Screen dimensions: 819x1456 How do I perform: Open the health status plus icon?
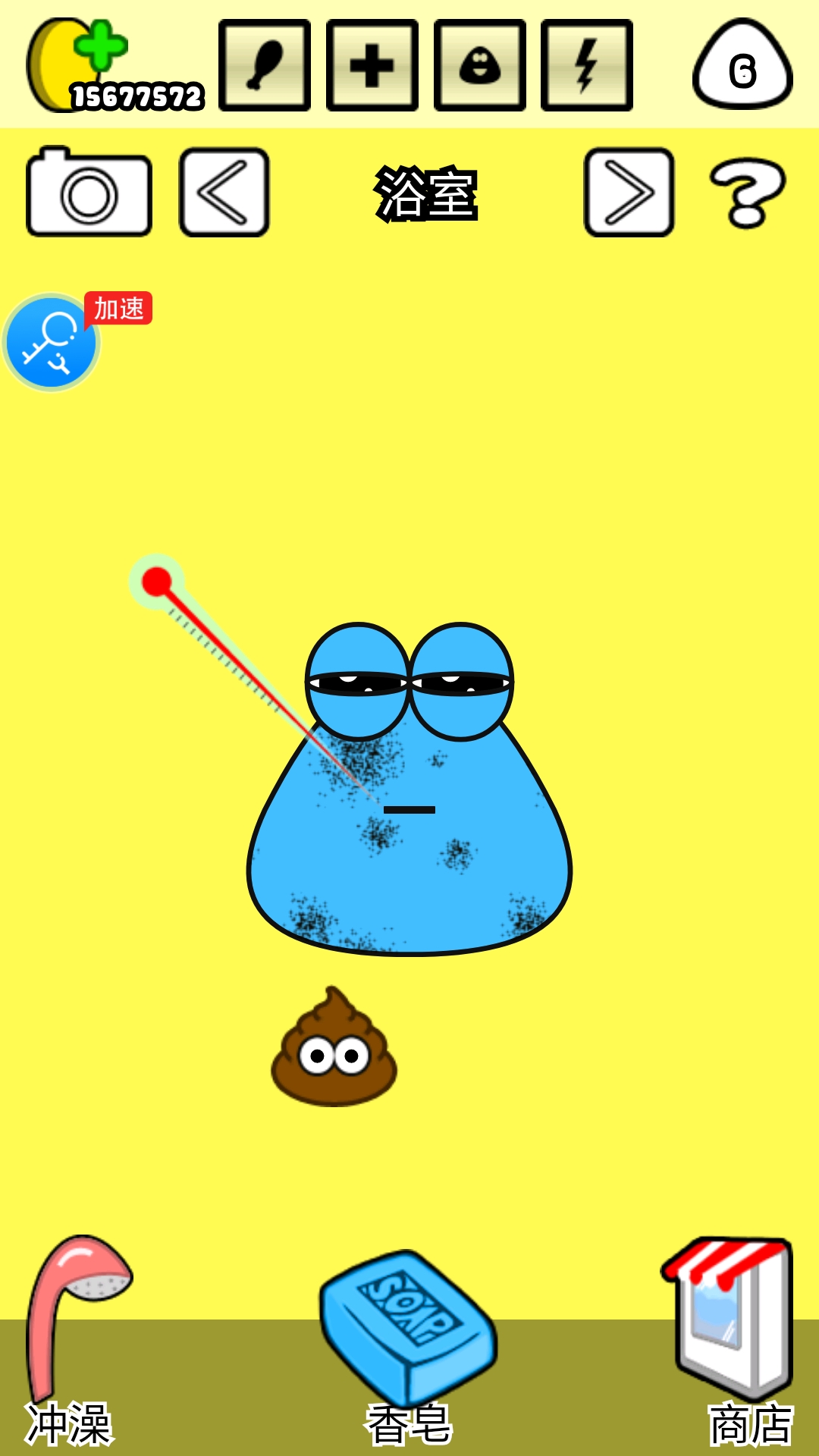click(x=372, y=66)
